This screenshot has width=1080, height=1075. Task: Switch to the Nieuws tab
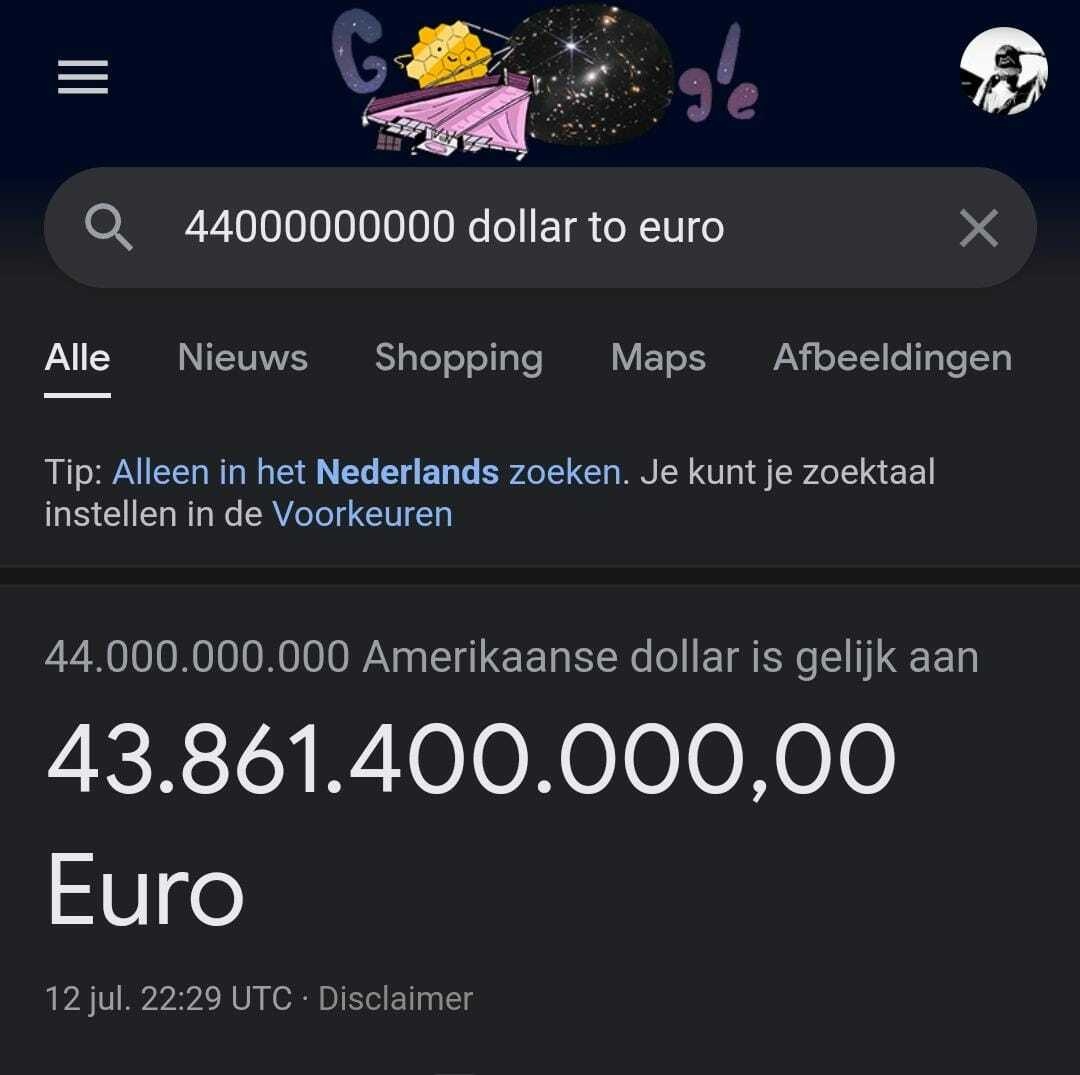242,358
